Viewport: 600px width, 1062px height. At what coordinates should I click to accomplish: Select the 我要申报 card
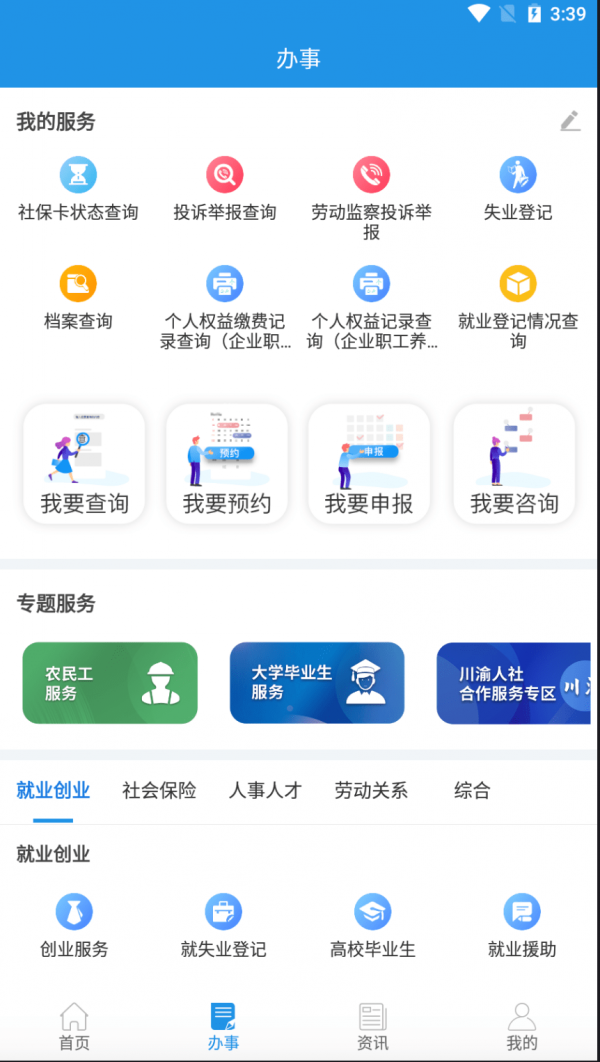coord(369,463)
